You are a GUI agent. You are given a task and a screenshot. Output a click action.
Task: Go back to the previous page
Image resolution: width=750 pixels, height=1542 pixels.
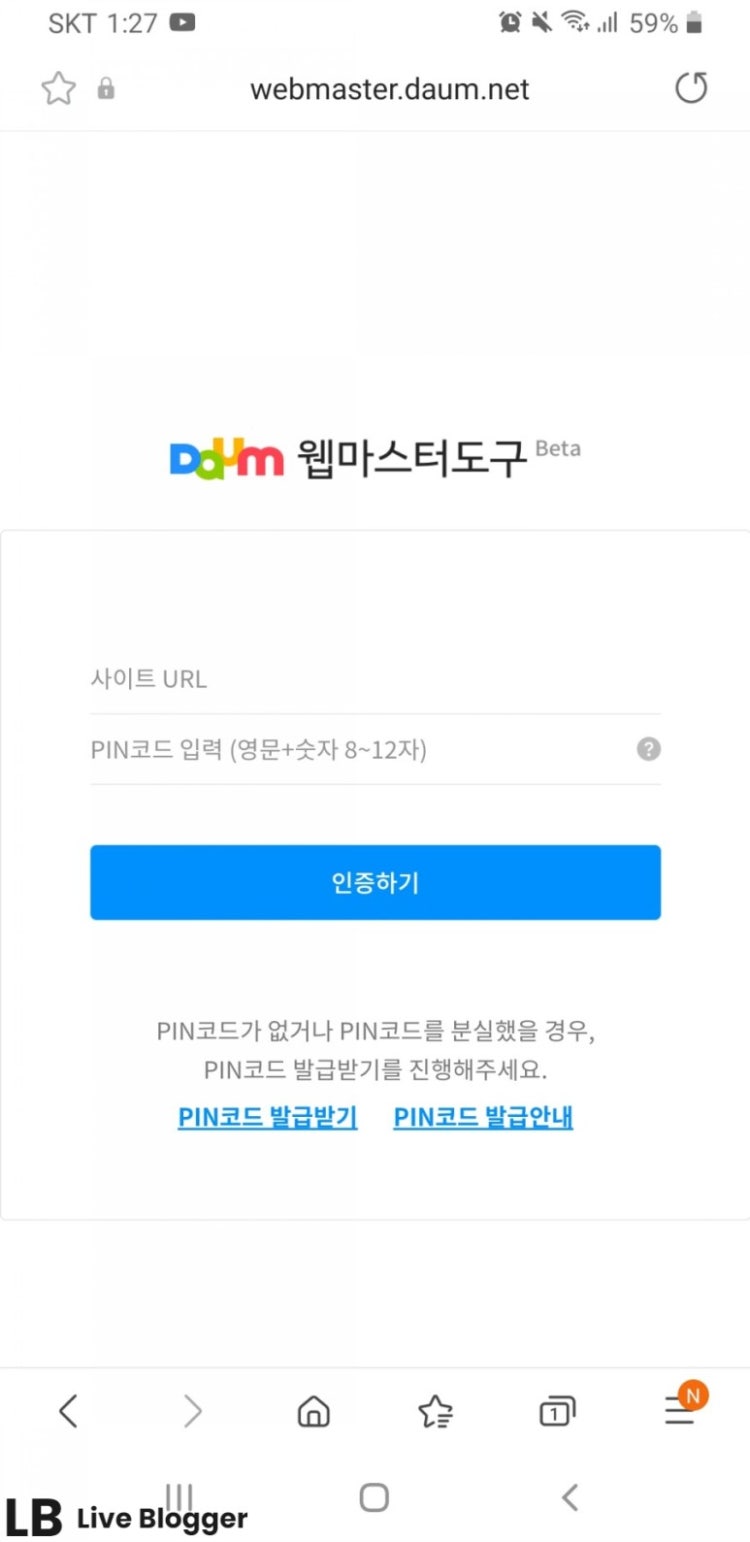68,1411
